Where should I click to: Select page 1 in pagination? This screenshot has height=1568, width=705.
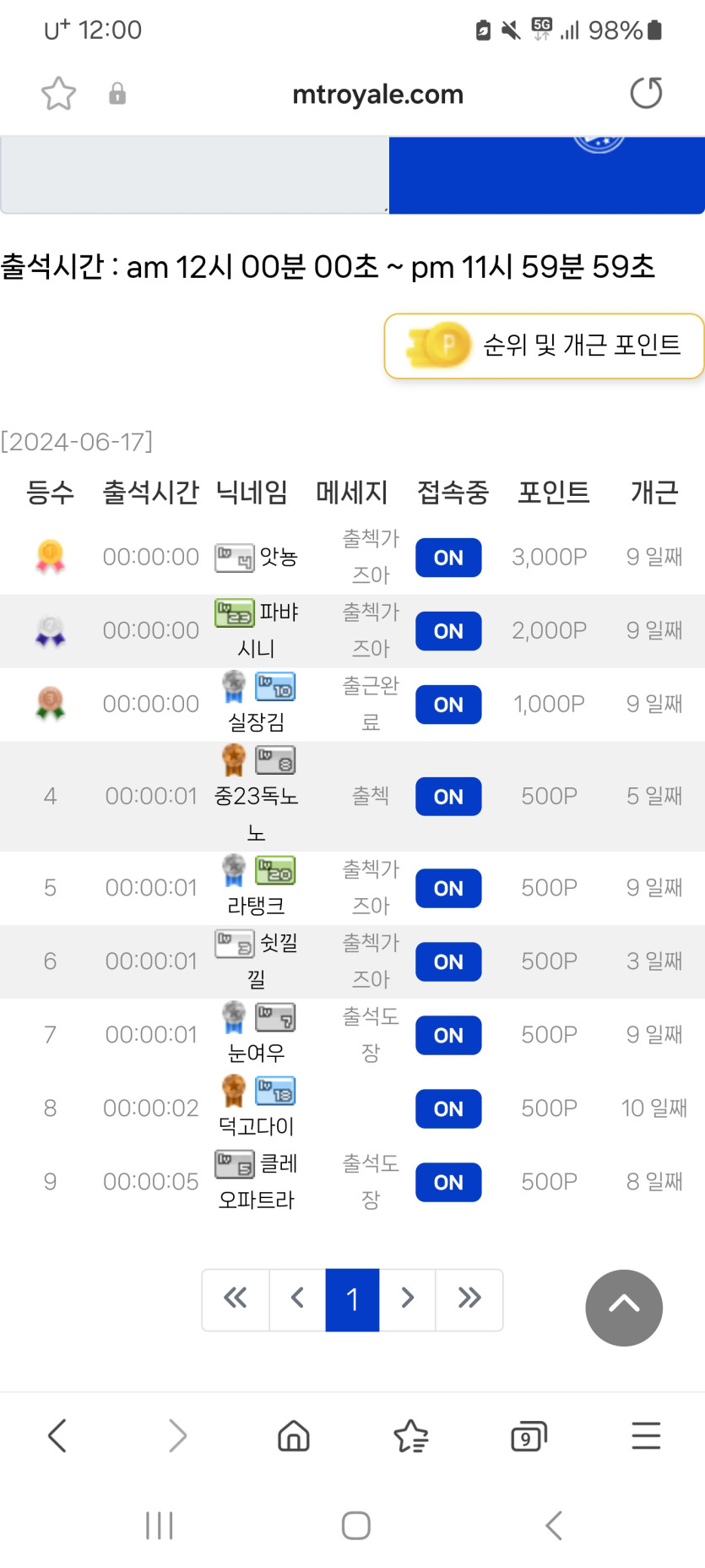click(x=352, y=1298)
